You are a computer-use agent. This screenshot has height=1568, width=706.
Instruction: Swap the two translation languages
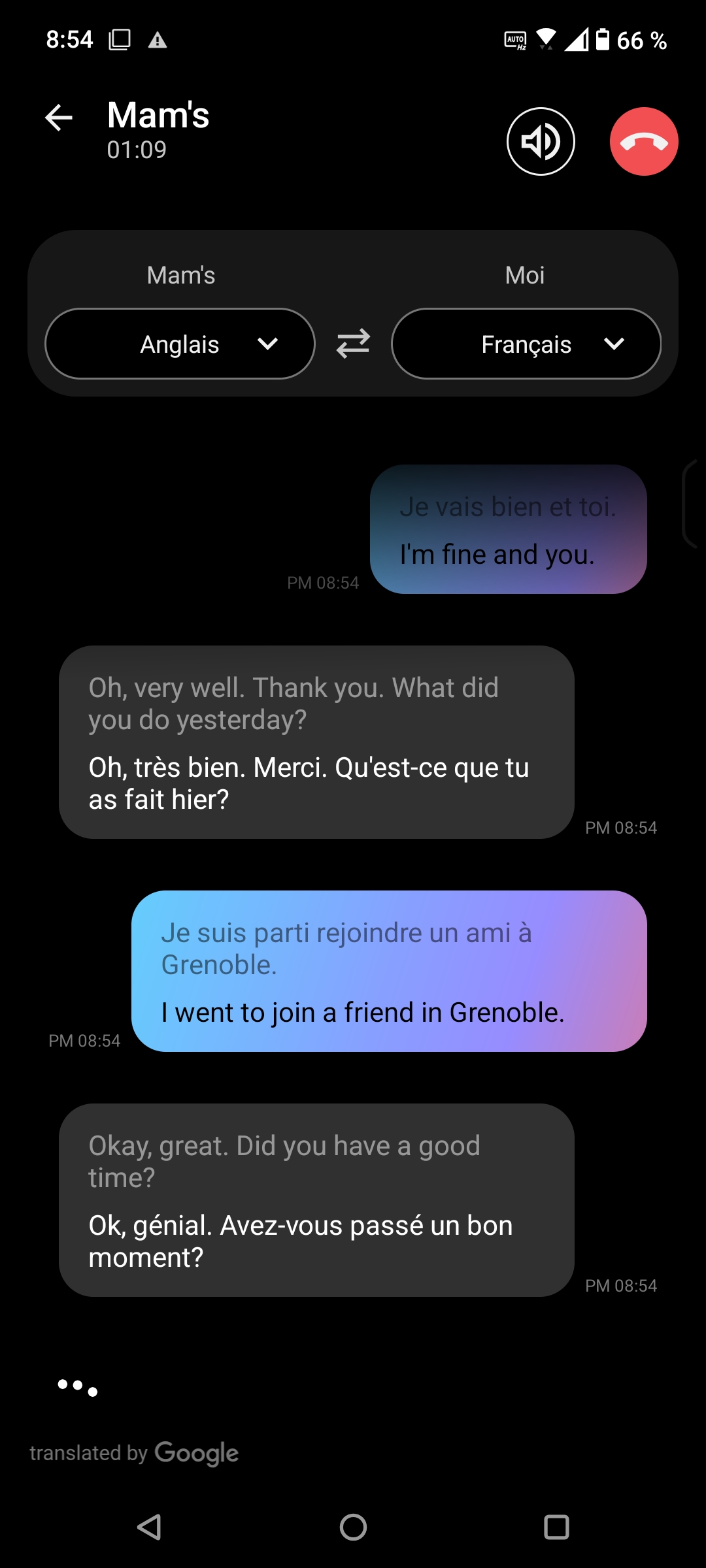(x=353, y=344)
